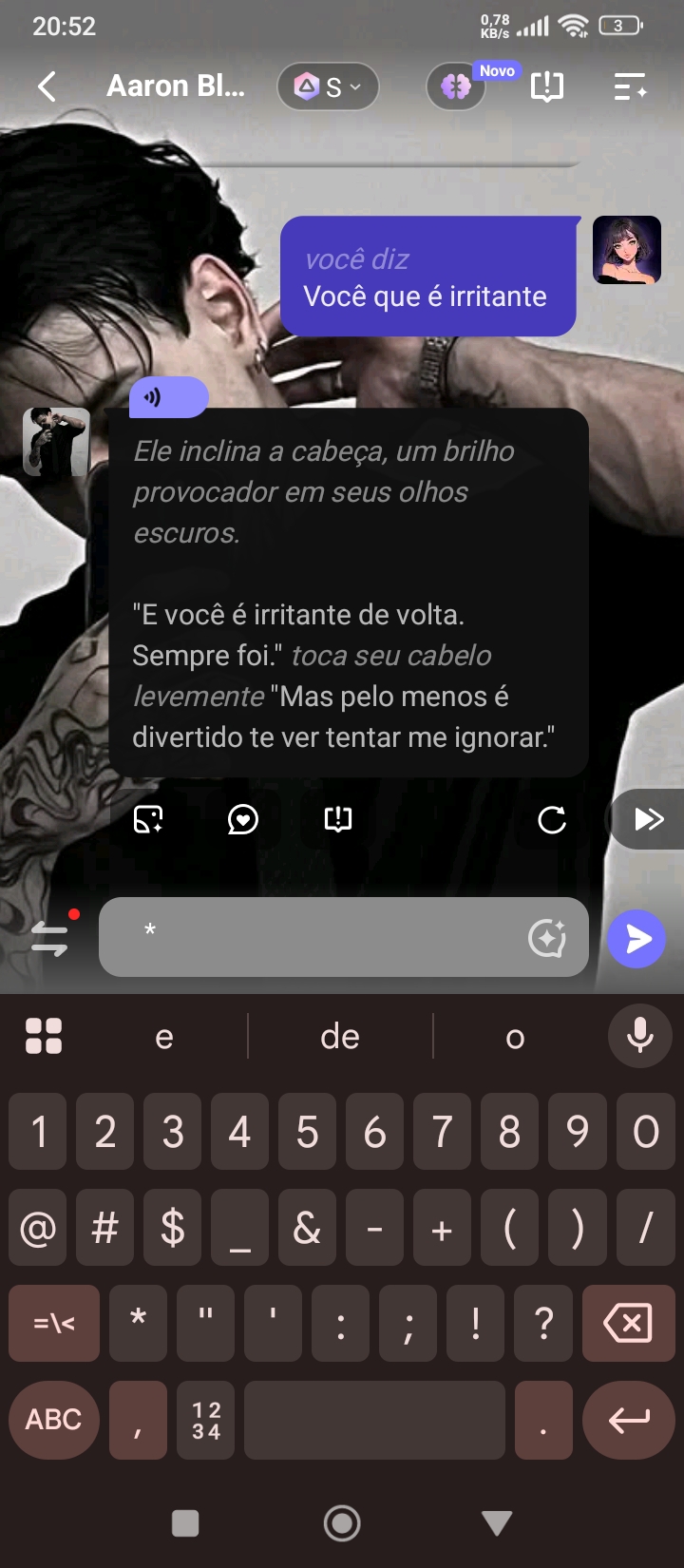This screenshot has width=684, height=1568.
Task: Open the AI suggestion sparkle in the field
Action: tap(547, 938)
